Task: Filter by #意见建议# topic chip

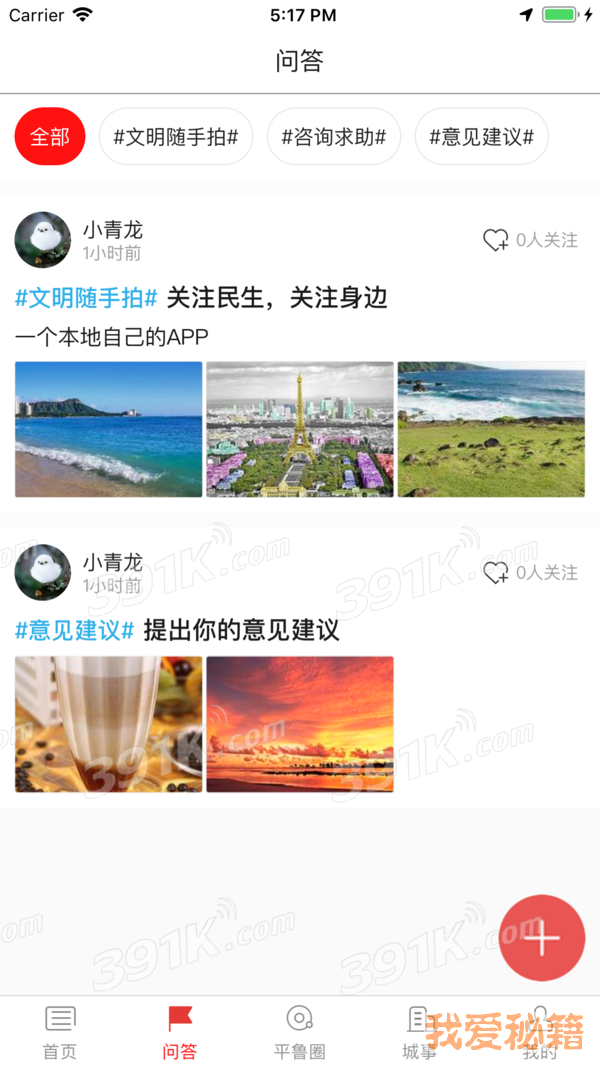Action: 481,137
